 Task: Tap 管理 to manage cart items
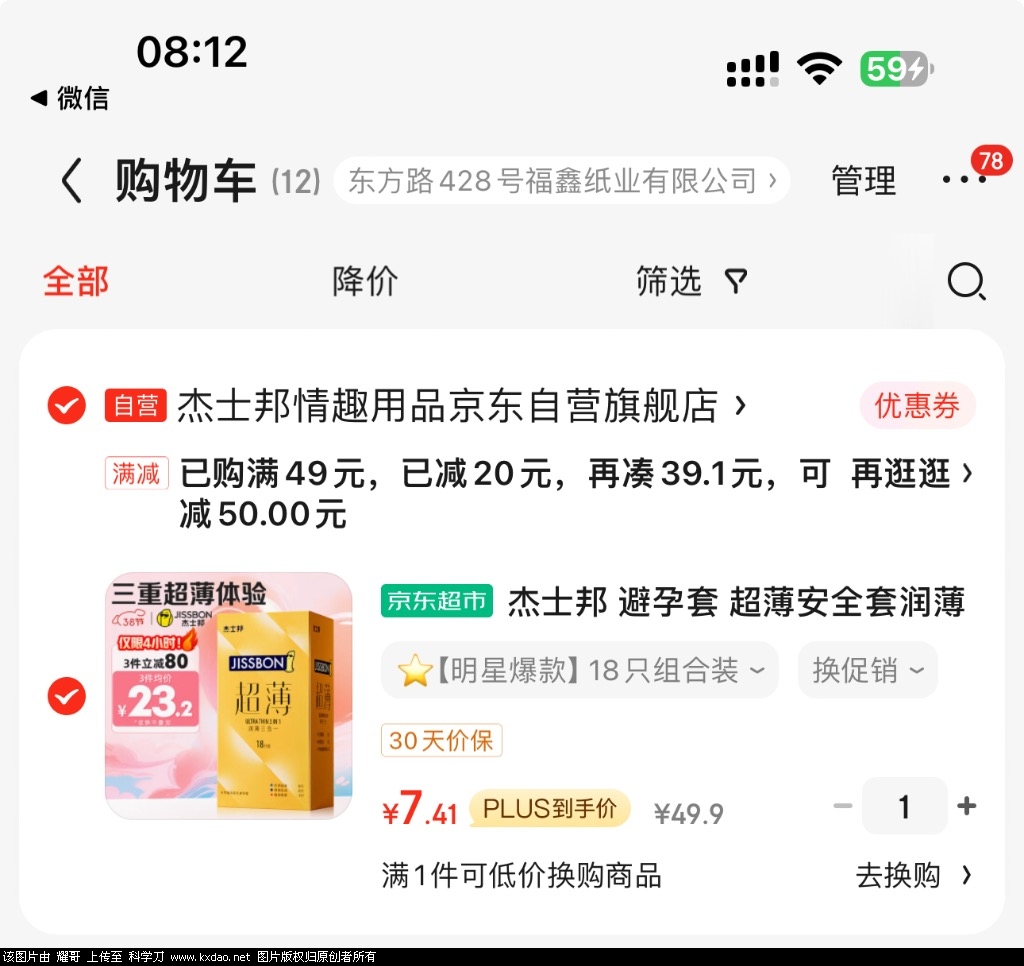pos(864,181)
